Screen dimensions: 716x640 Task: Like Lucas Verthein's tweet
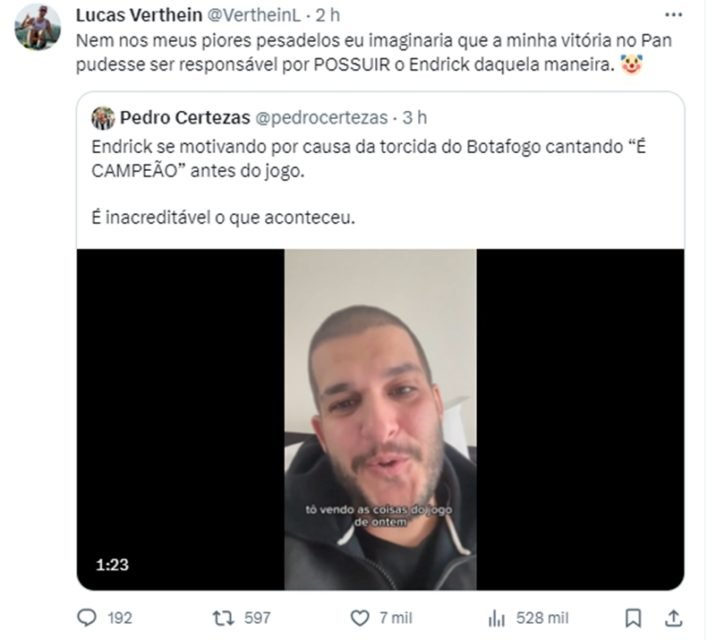361,618
